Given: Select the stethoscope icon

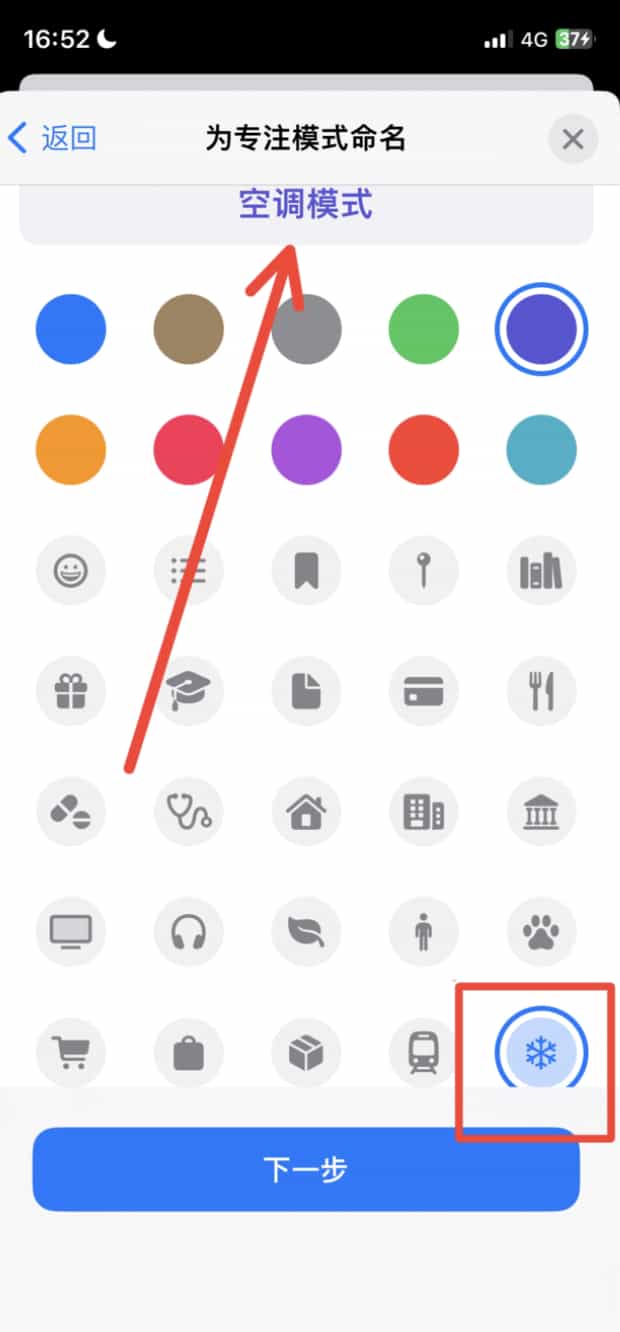Looking at the screenshot, I should [x=188, y=811].
